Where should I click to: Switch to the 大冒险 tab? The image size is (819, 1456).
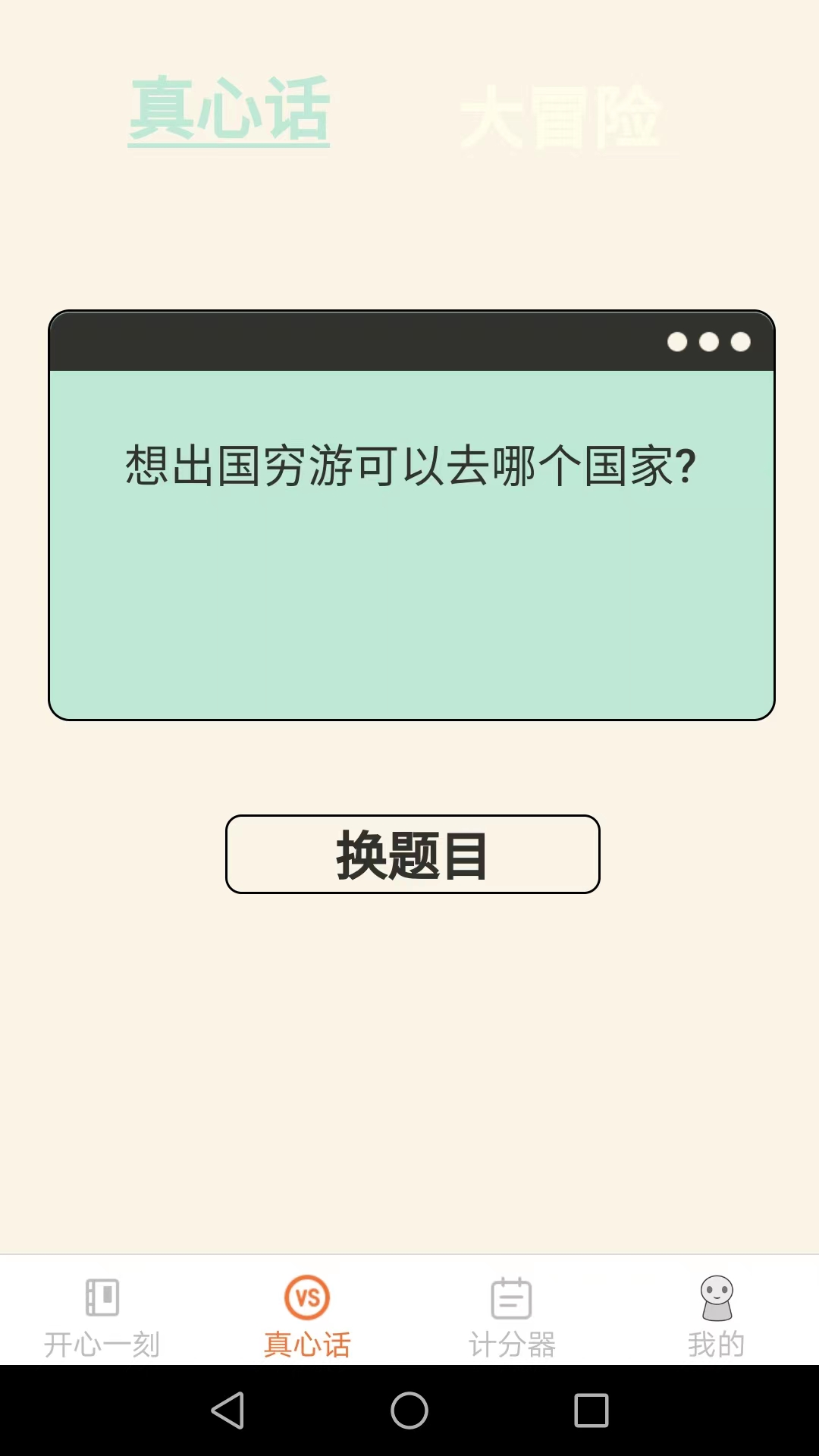561,118
